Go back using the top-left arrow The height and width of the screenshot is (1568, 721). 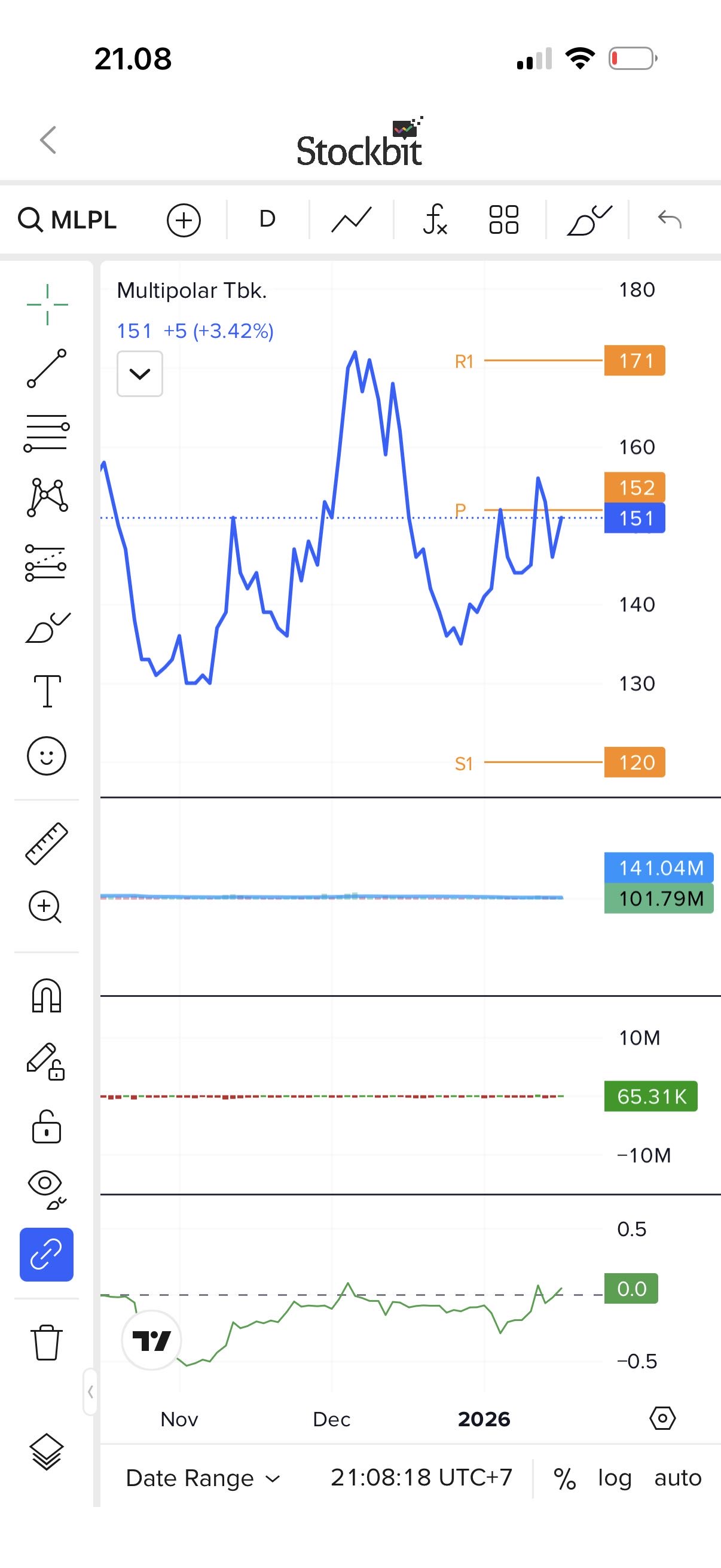coord(48,140)
